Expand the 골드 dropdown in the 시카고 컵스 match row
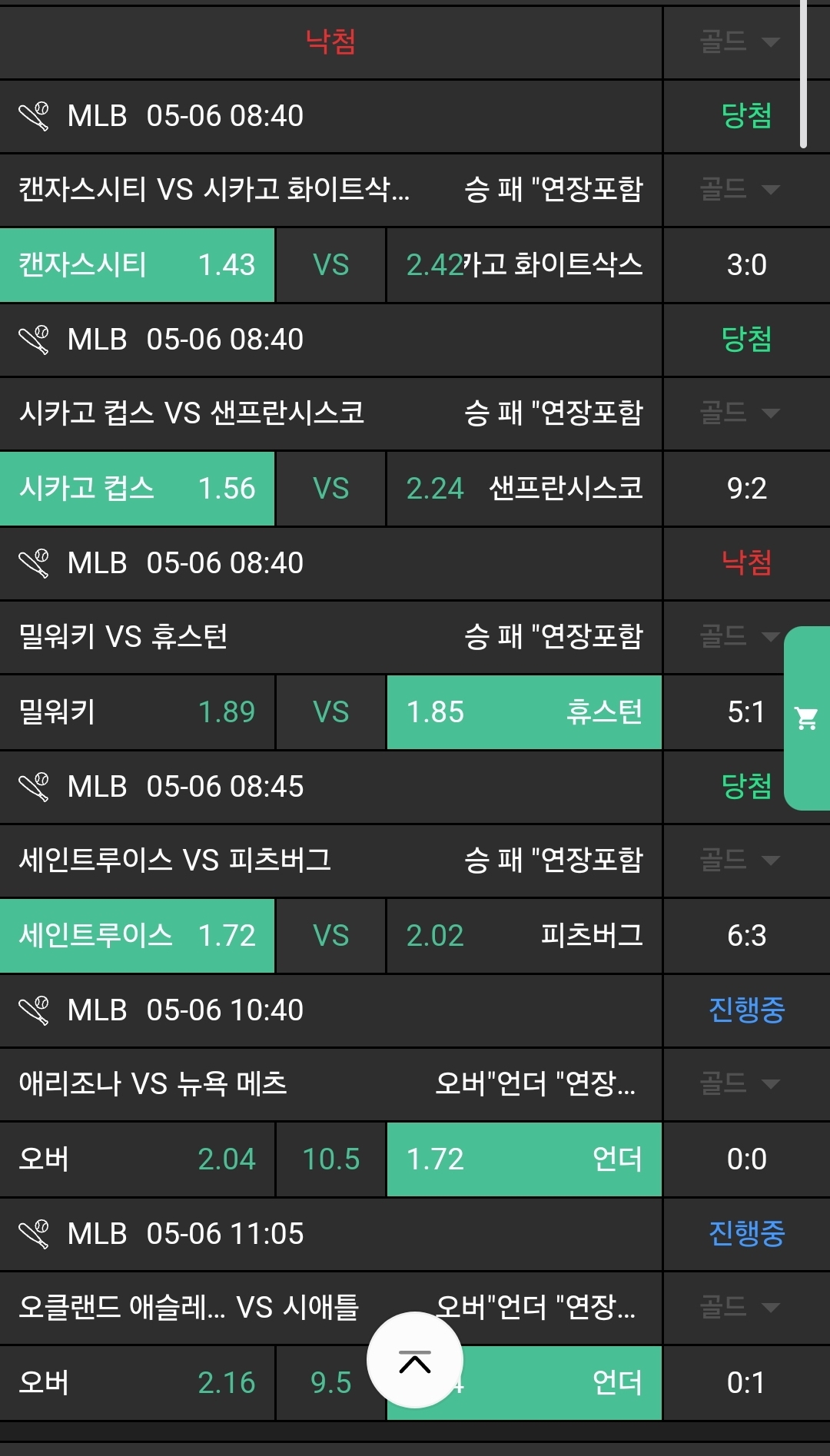830x1456 pixels. [739, 413]
